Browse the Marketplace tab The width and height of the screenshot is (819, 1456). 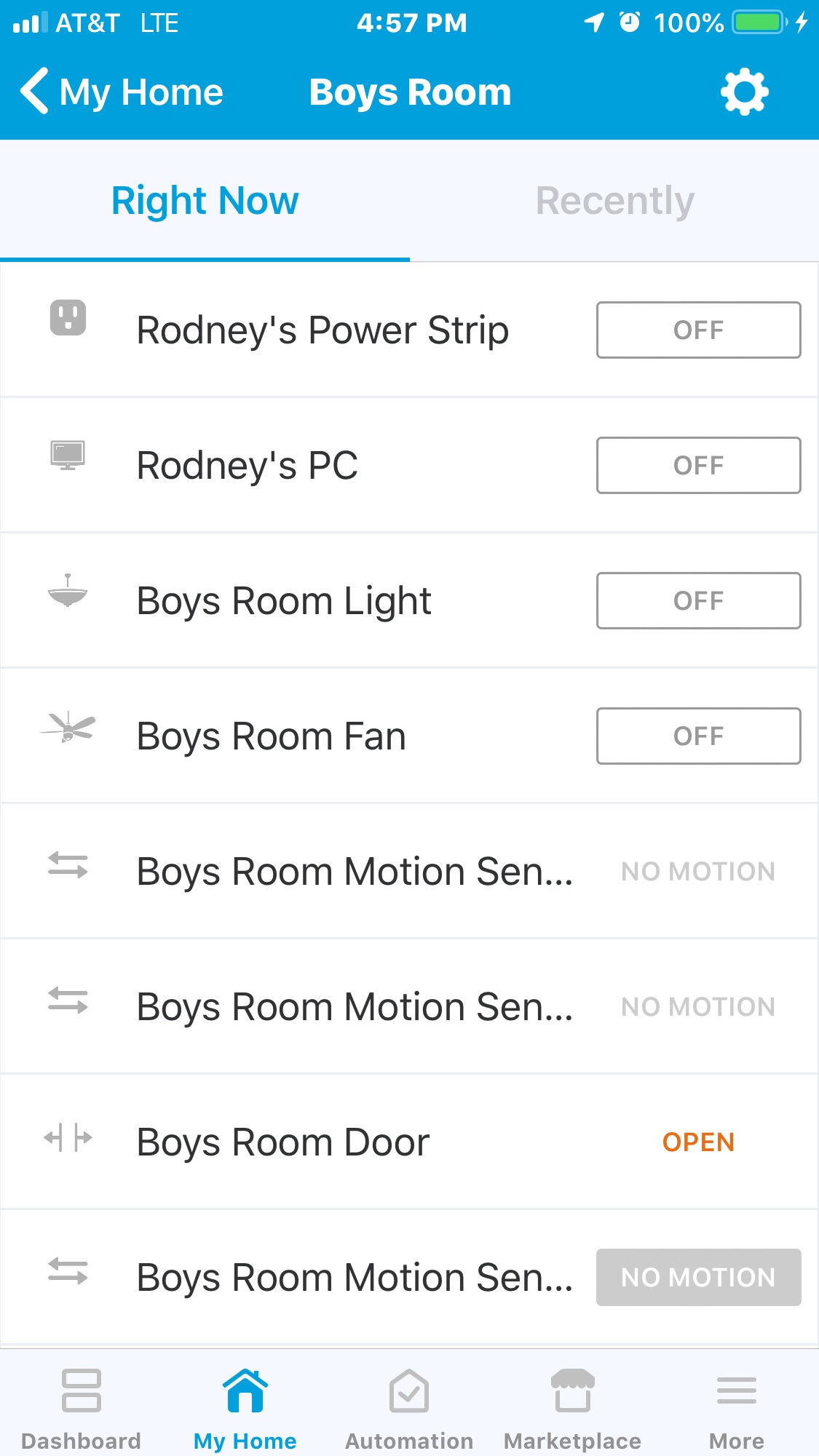point(572,1409)
